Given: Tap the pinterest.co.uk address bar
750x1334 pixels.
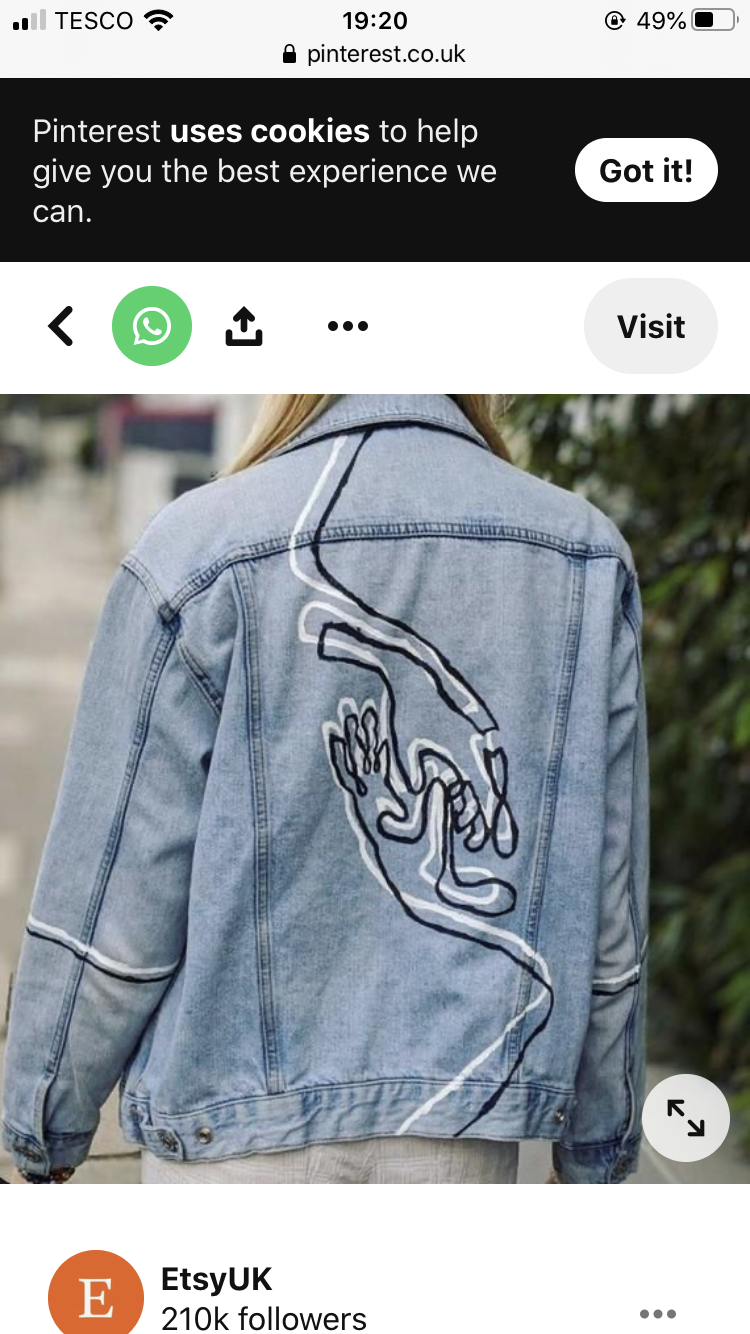Looking at the screenshot, I should pos(375,54).
